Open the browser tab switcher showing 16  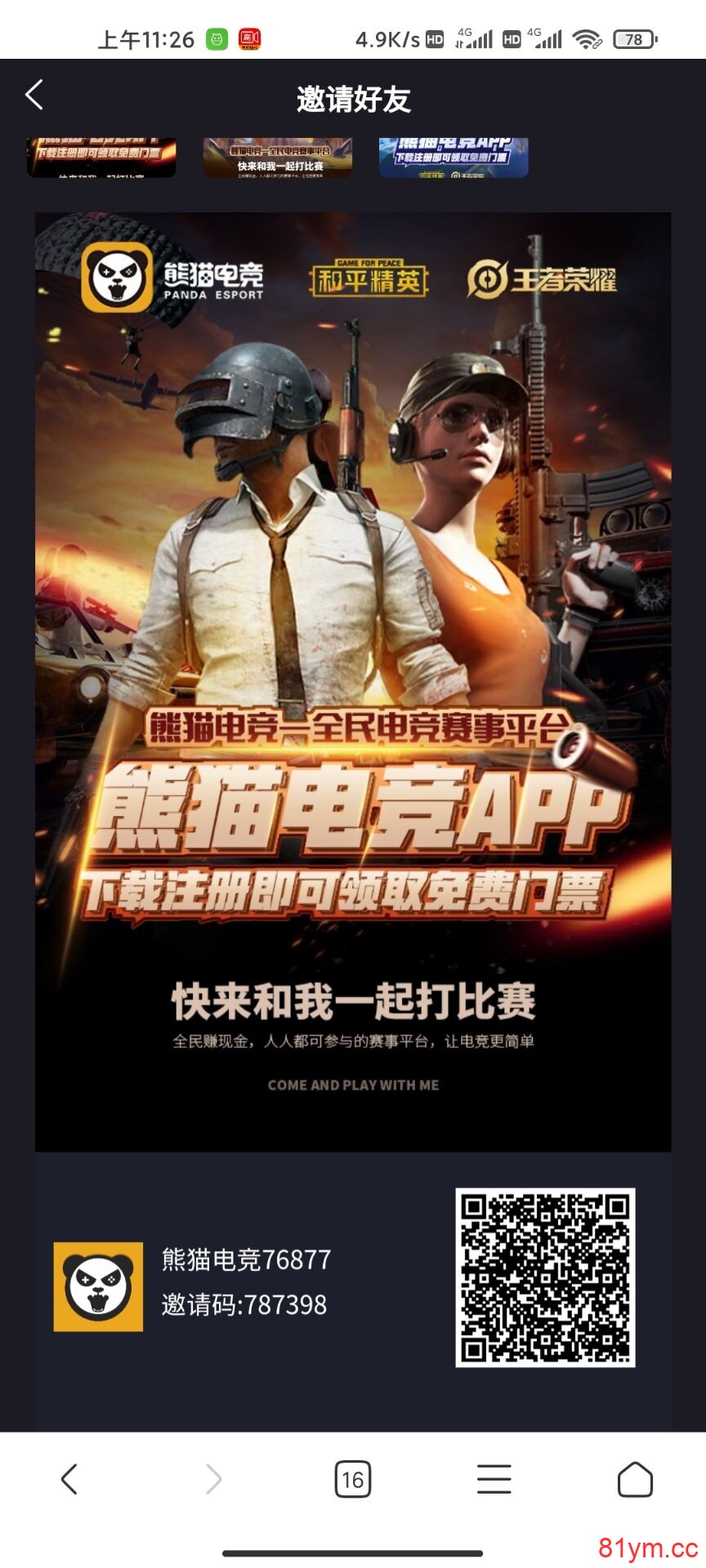[353, 1479]
